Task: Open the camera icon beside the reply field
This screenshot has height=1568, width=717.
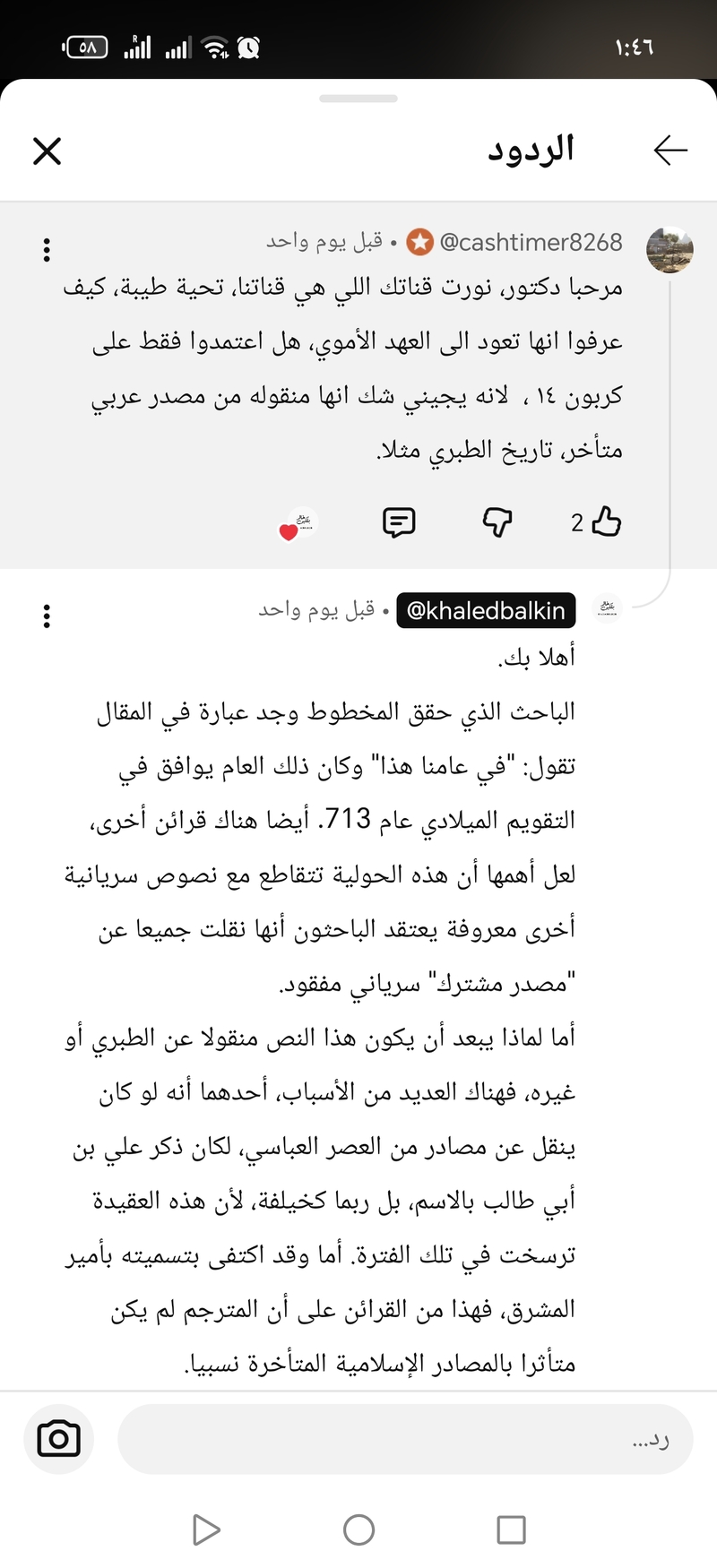Action: click(x=59, y=1439)
